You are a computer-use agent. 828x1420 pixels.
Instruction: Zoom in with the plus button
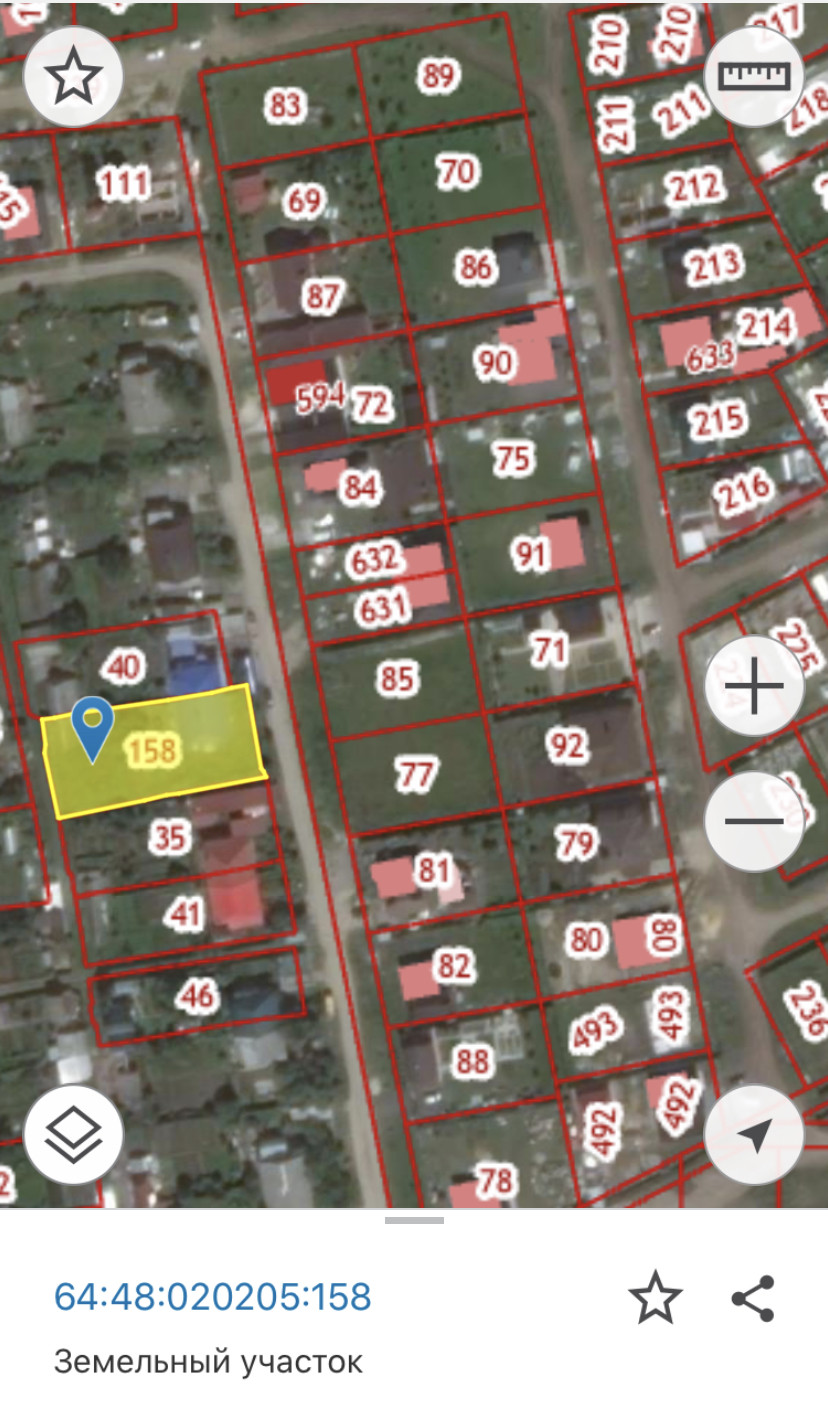tap(755, 687)
